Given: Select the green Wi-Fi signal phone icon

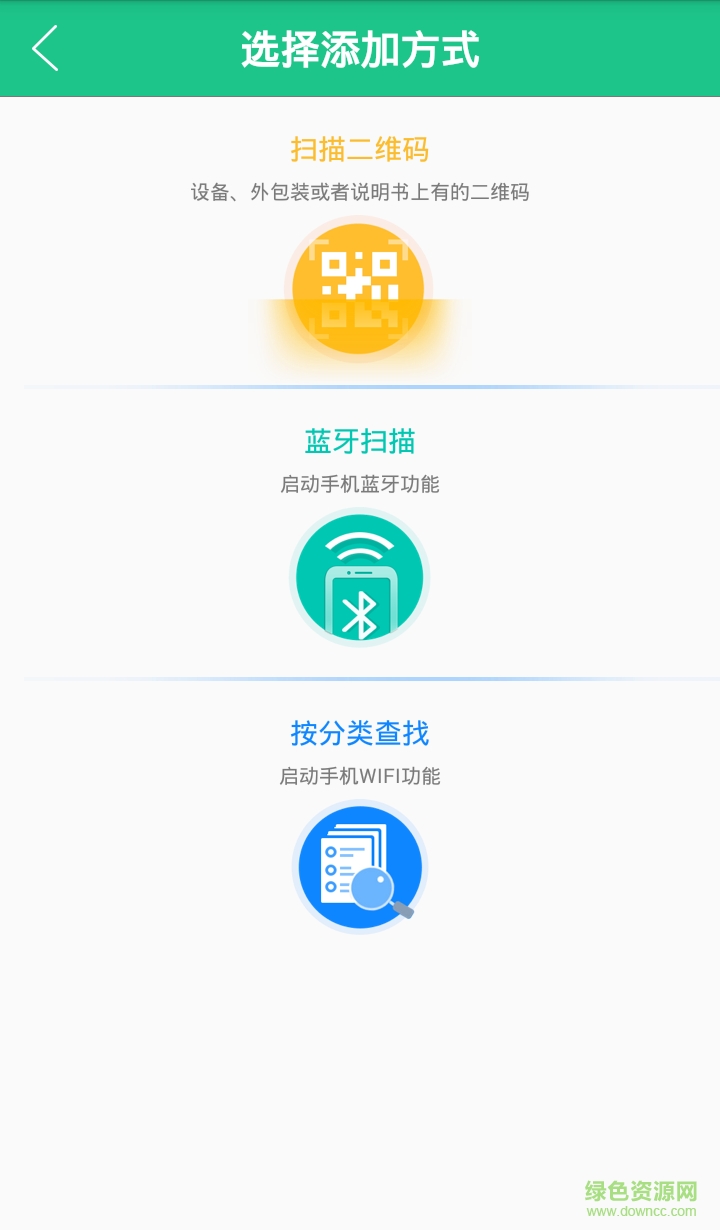Looking at the screenshot, I should [360, 578].
